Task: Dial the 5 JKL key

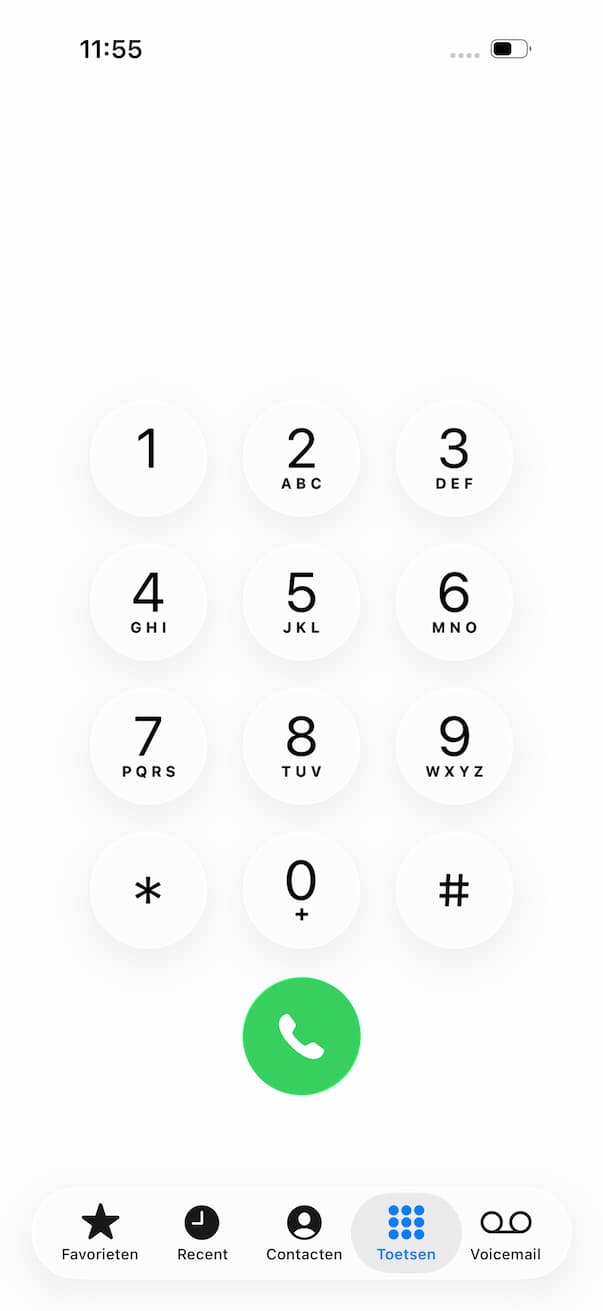Action: pyautogui.click(x=301, y=602)
